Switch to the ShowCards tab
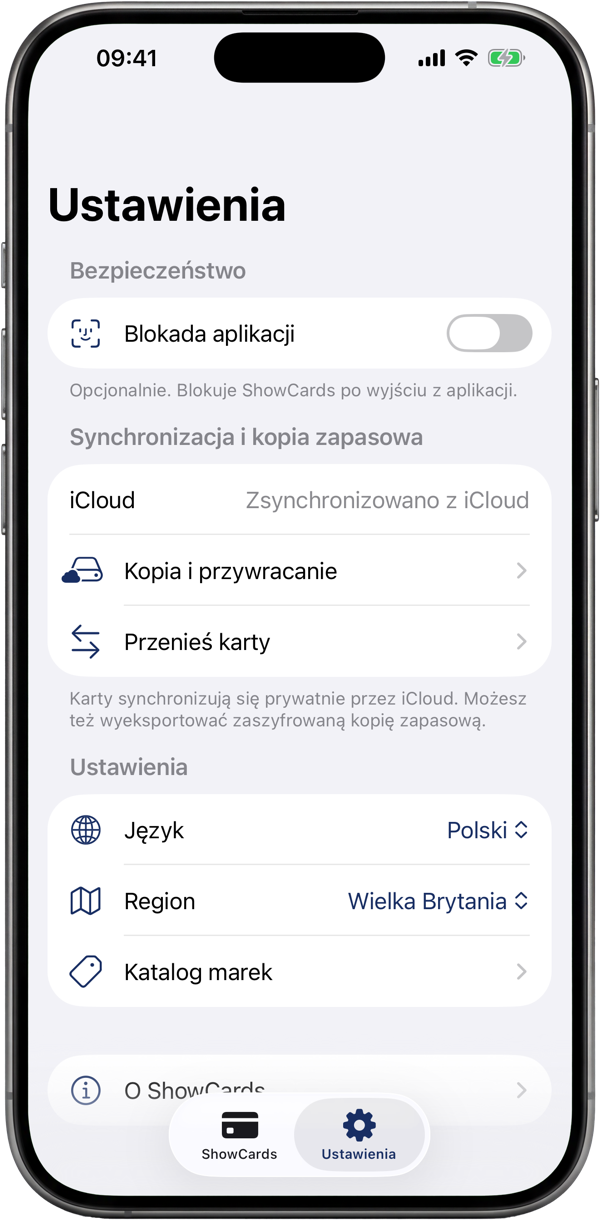This screenshot has width=600, height=1220. tap(239, 1135)
